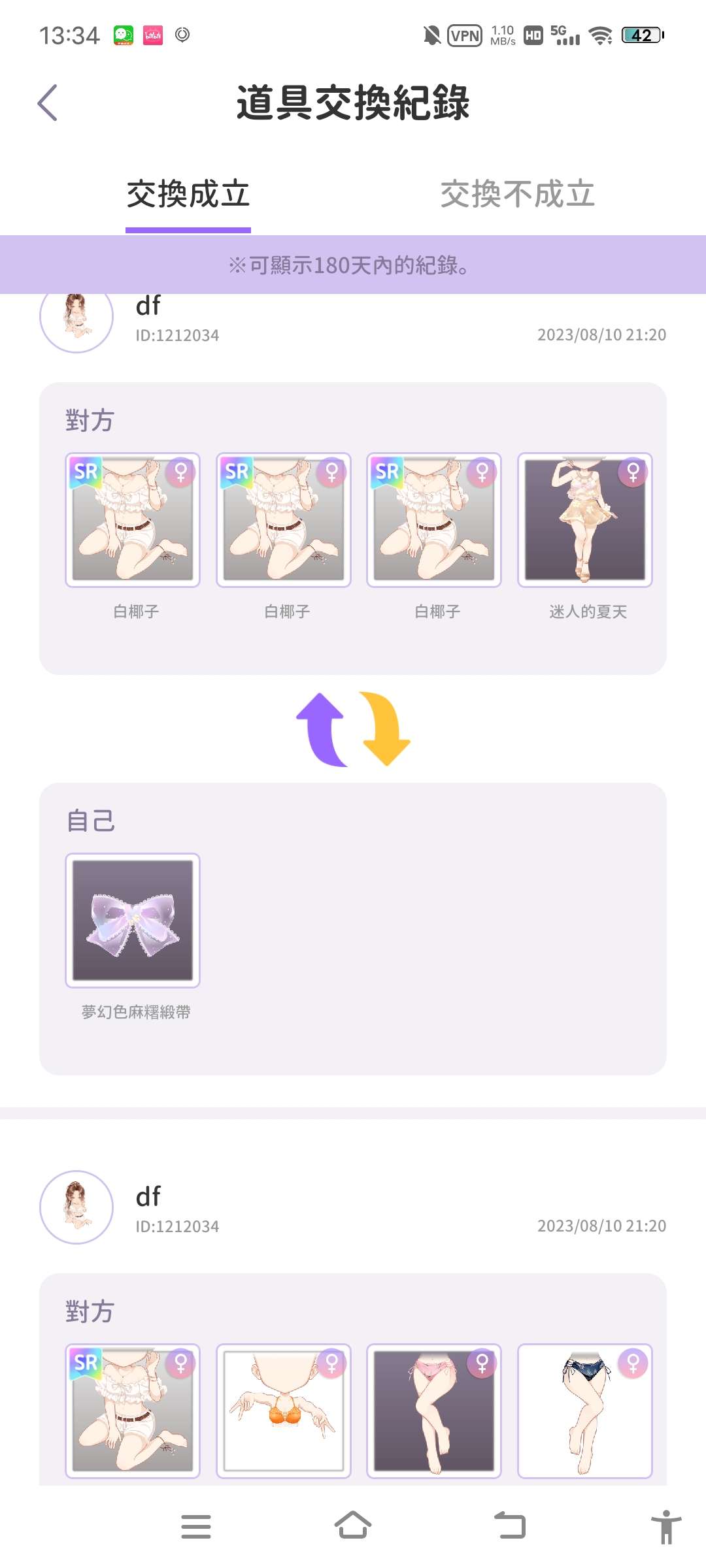View the dark blue shorts item tile
This screenshot has width=706, height=1568.
585,1410
